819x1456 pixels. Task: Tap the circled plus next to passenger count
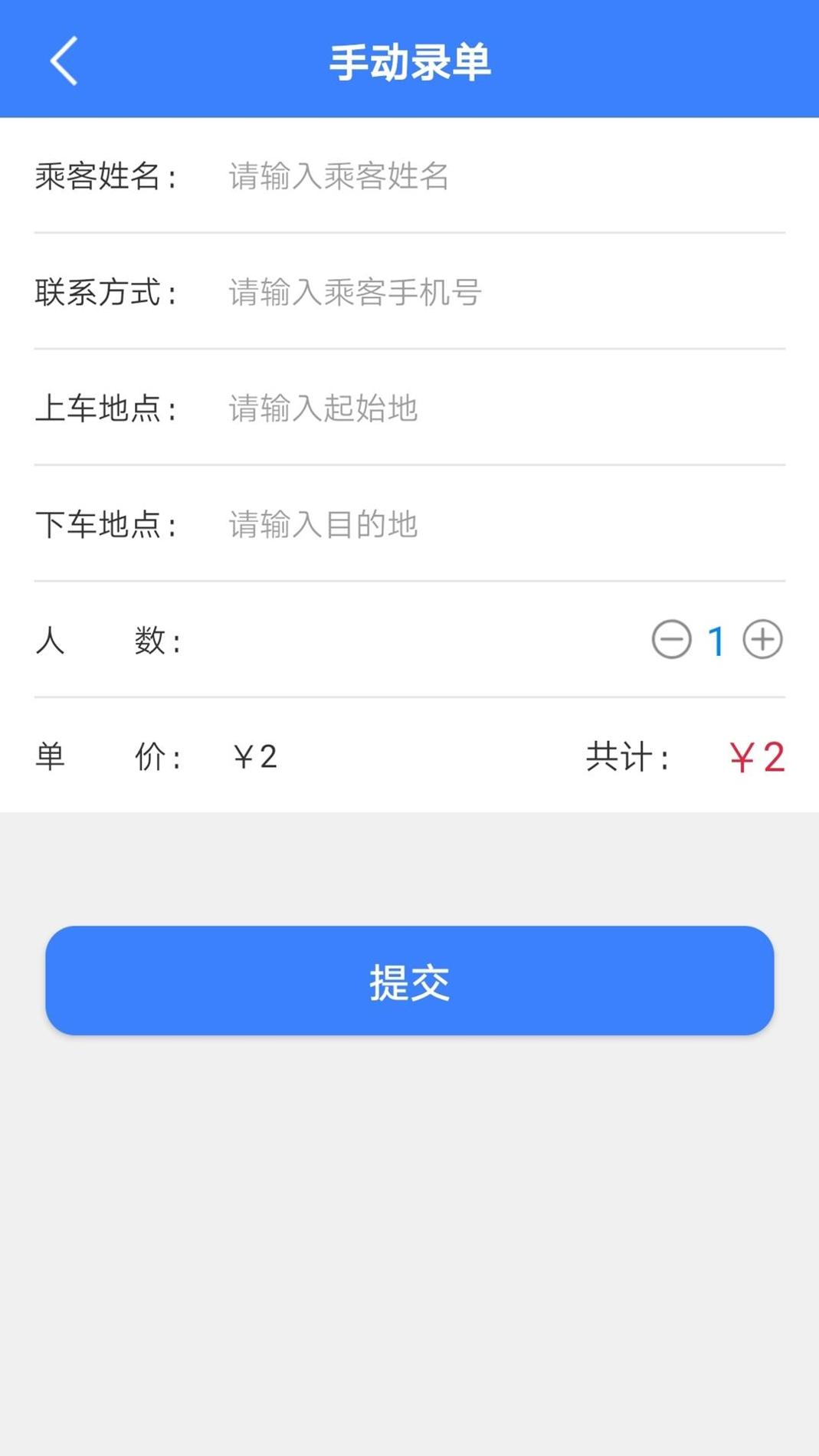tap(762, 640)
